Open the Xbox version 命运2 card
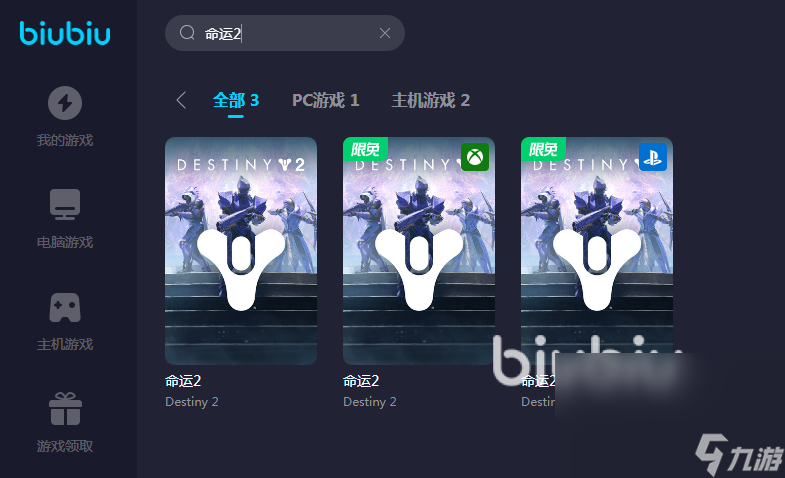 click(419, 250)
